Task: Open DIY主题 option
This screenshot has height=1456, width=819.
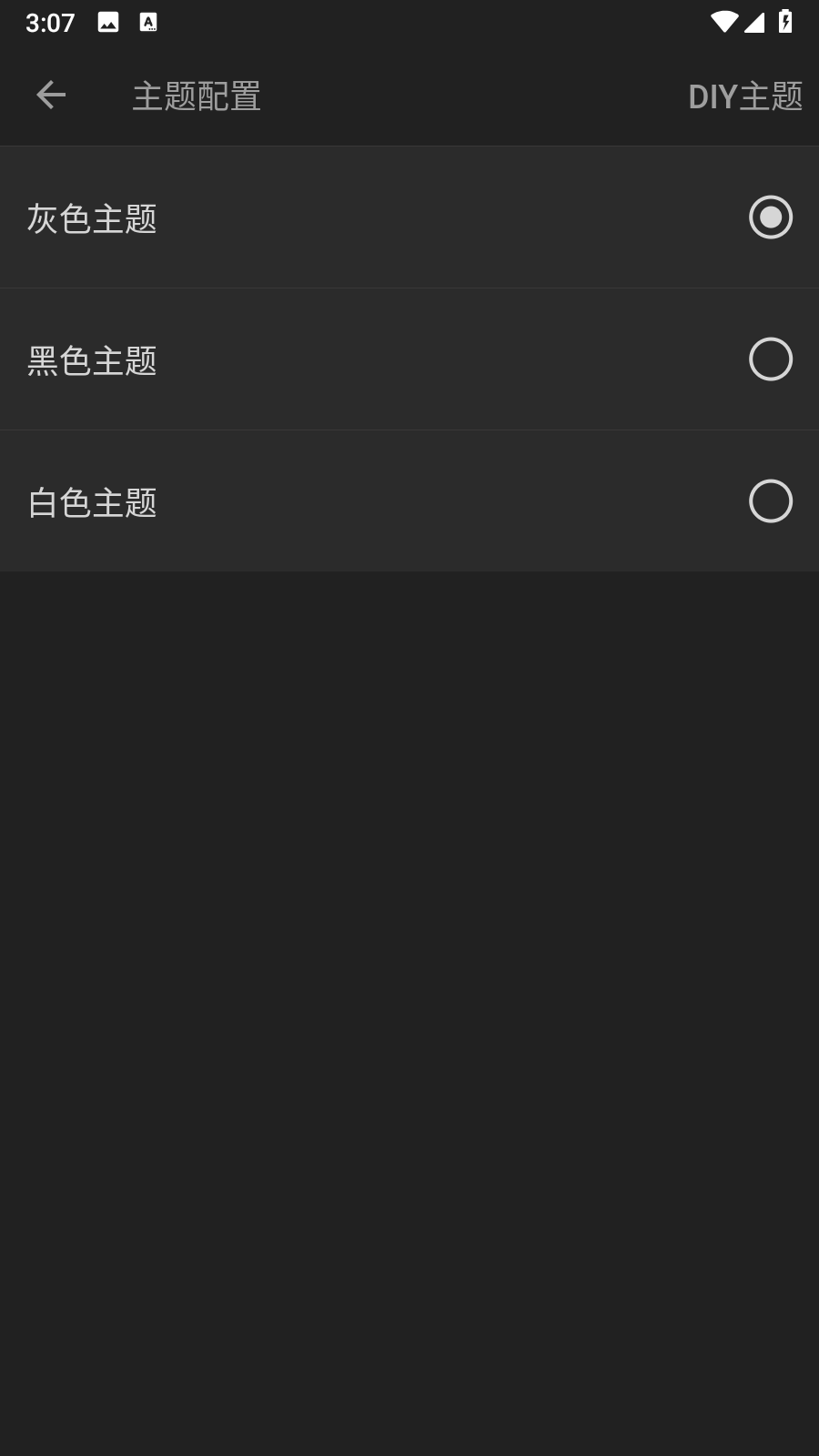Action: [x=745, y=96]
